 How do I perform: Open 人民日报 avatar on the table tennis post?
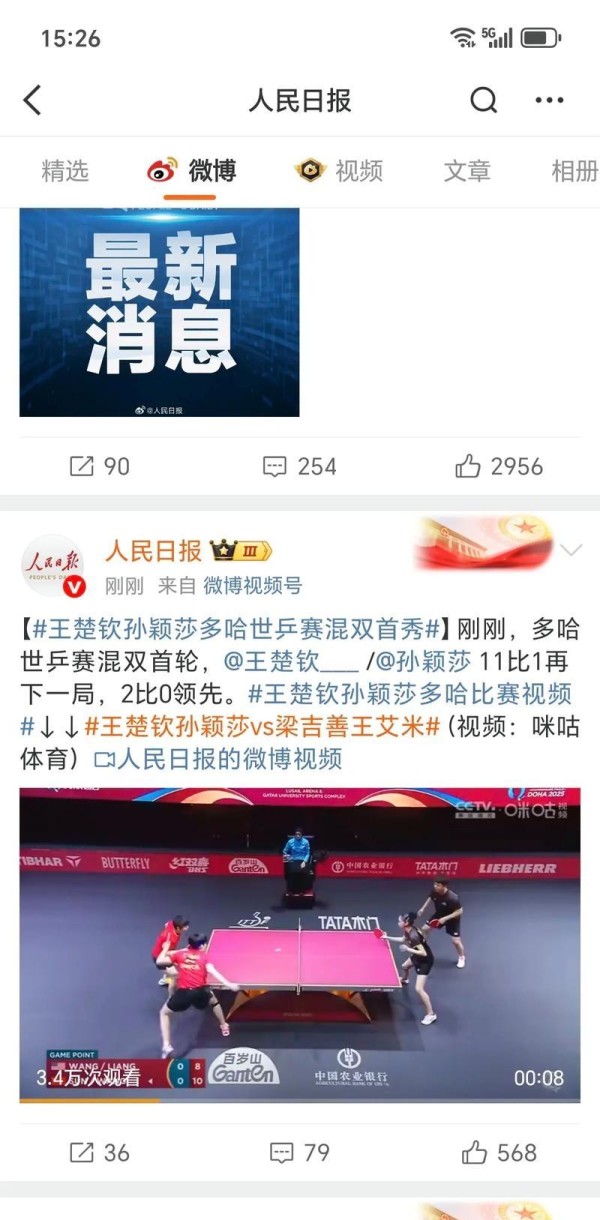(52, 566)
